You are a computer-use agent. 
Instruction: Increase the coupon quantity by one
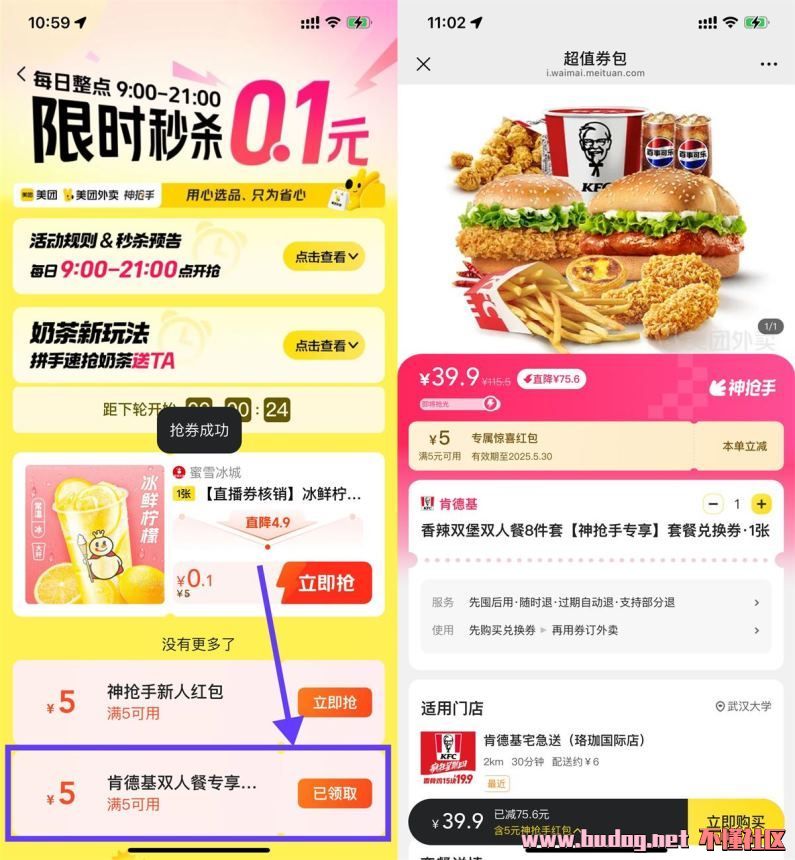(x=762, y=504)
